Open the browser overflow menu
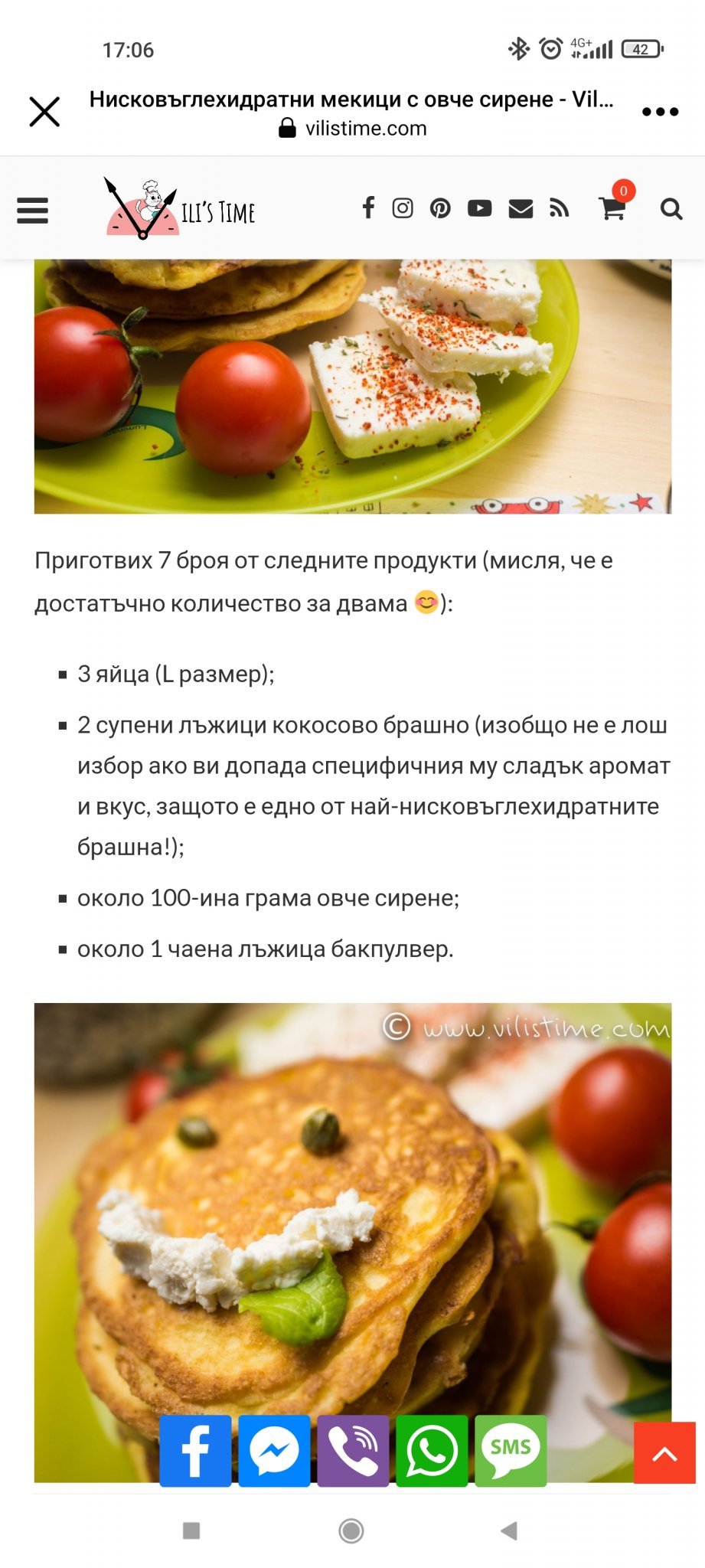Screen dimensions: 705x1568 (660, 112)
